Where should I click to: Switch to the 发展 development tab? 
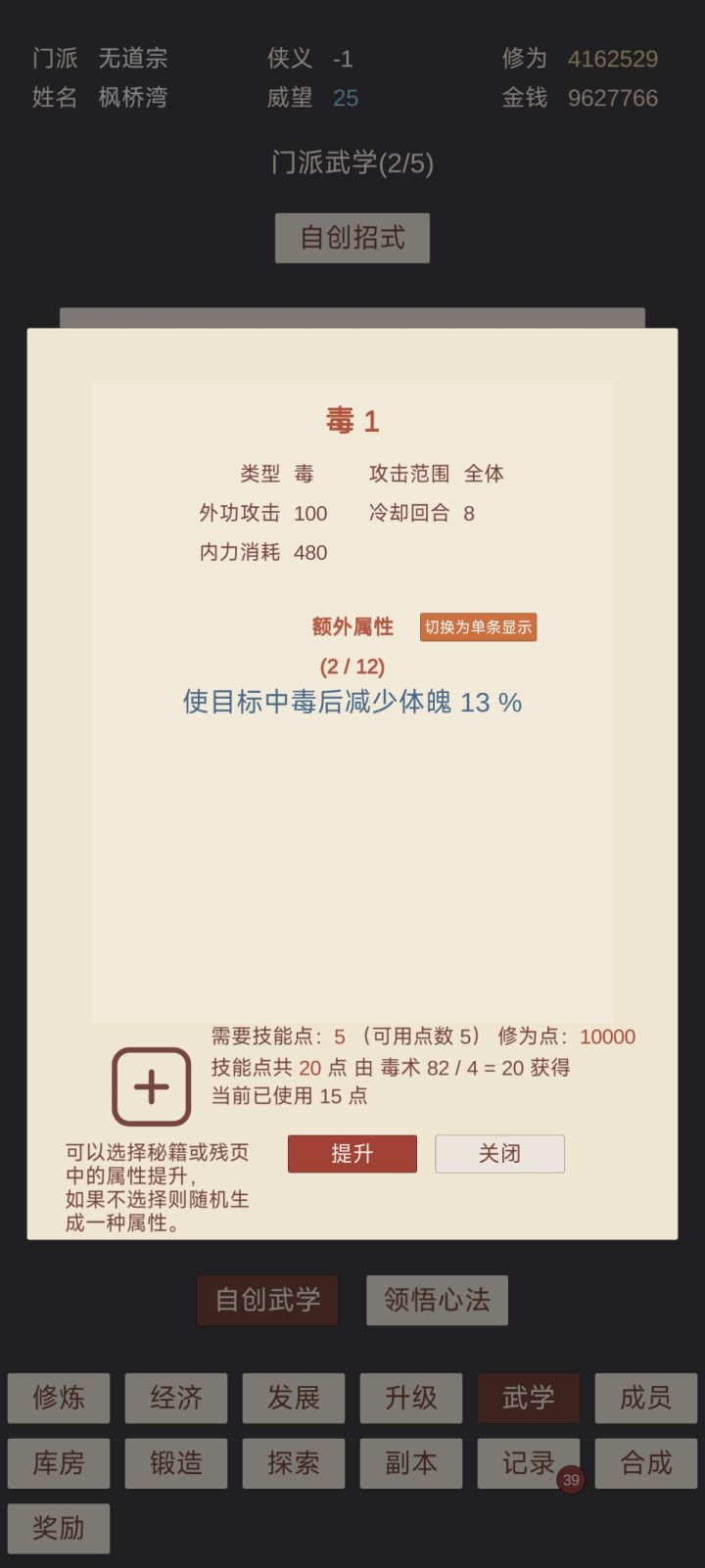click(294, 1399)
